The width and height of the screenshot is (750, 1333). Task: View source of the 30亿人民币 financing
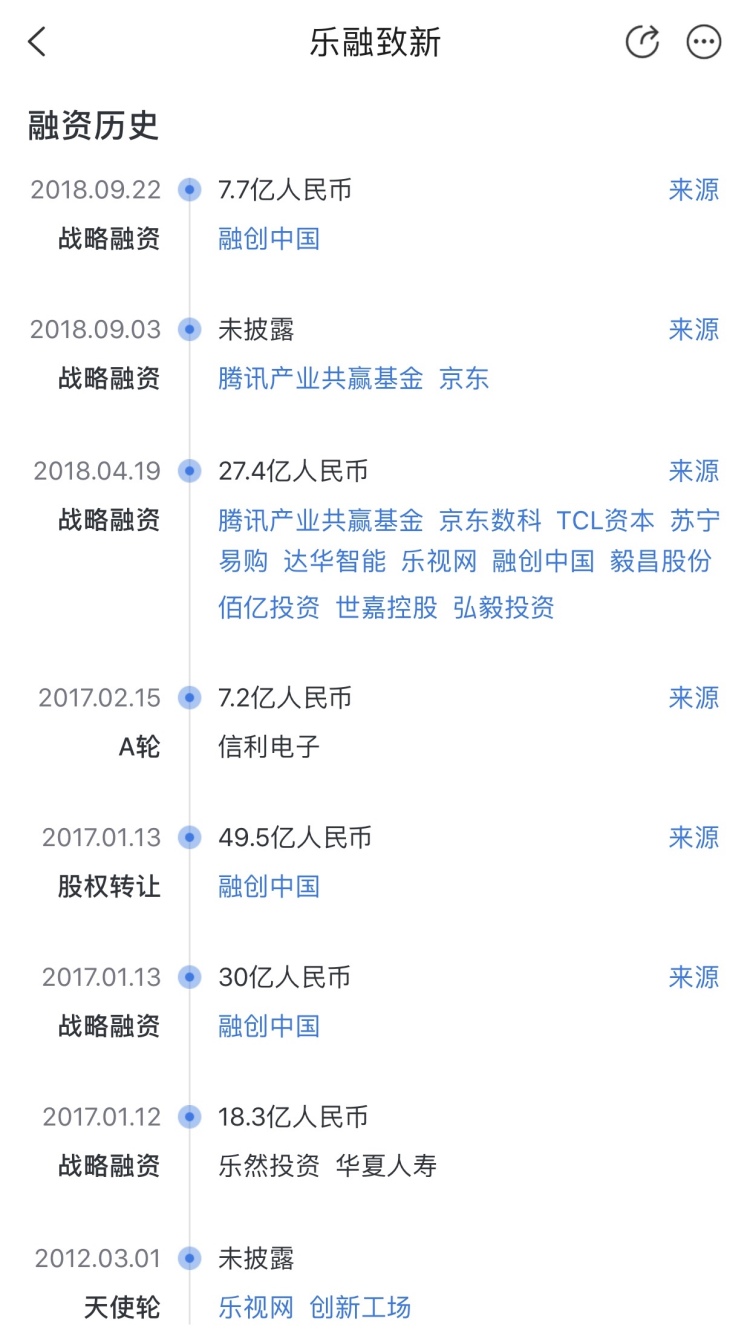click(693, 977)
